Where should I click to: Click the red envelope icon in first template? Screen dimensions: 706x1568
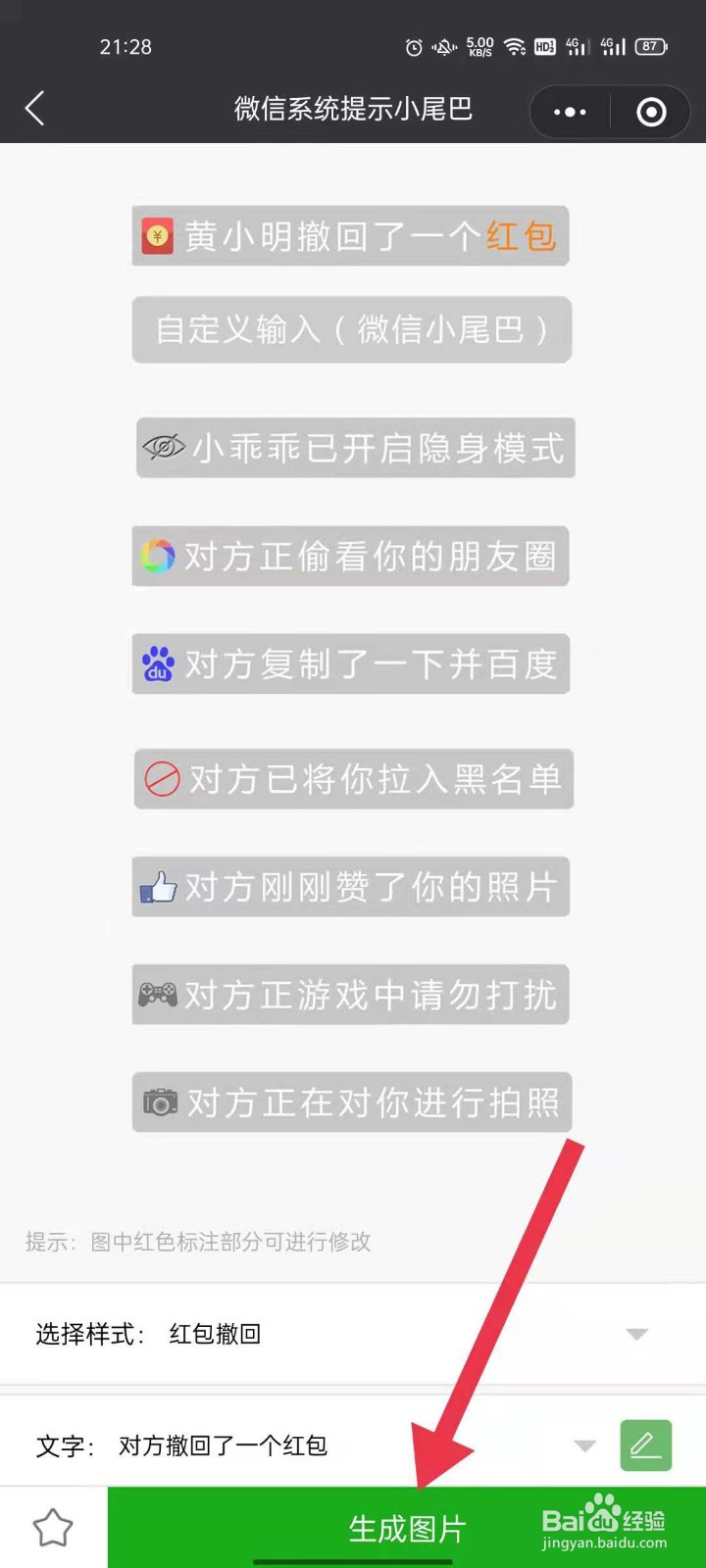159,236
